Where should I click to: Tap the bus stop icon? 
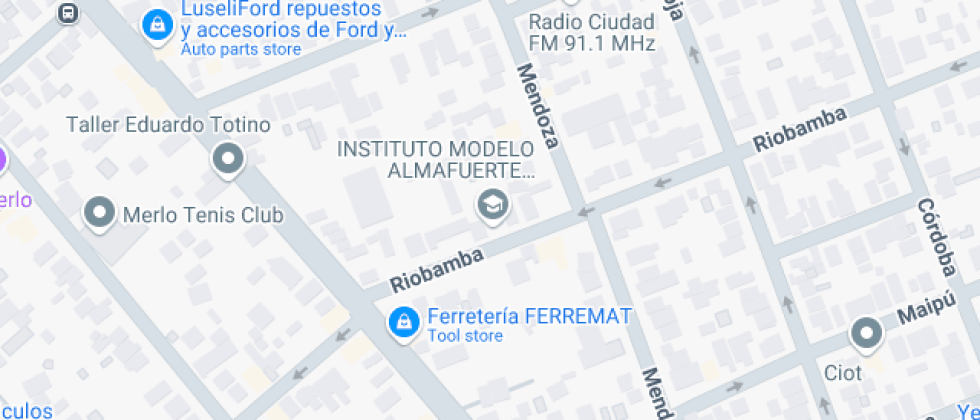pos(68,12)
